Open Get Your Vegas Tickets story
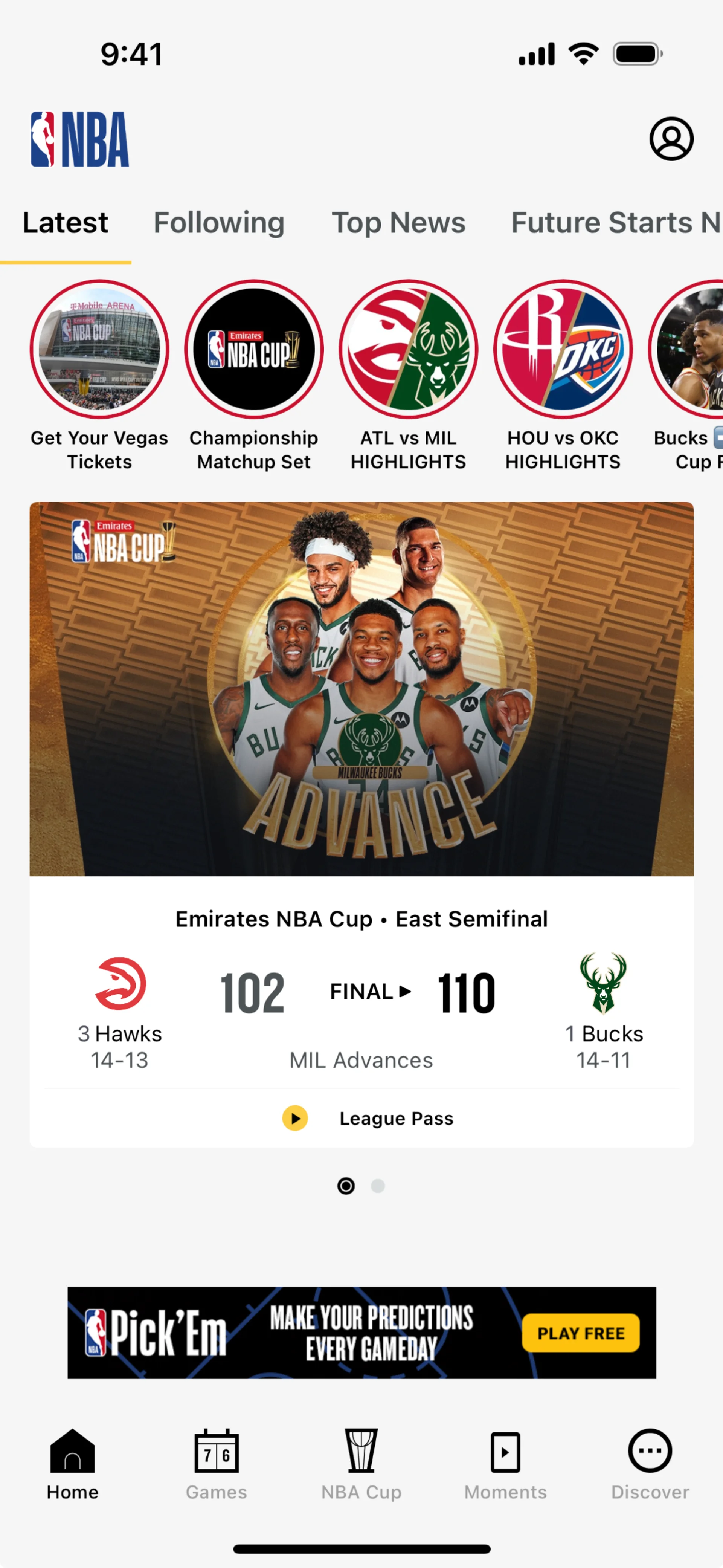 99,349
